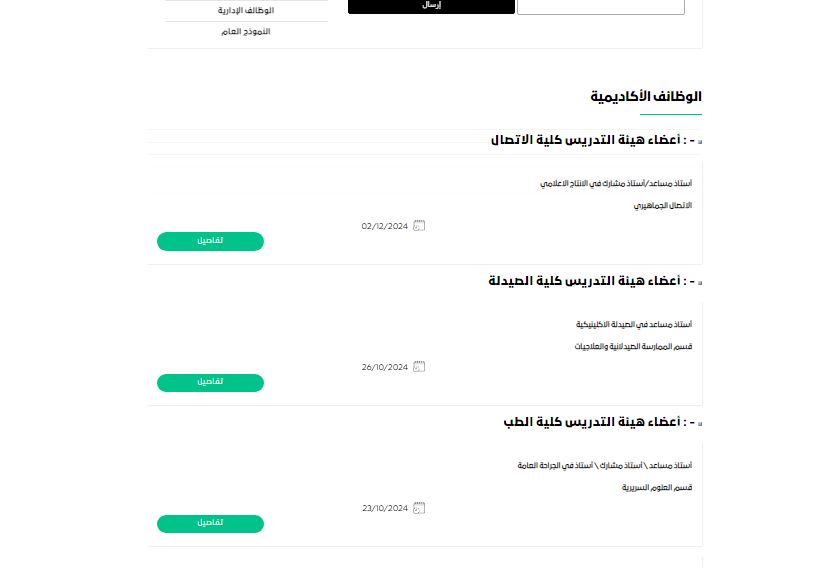Open تفاصيل for the كلية الاتصال job
836x568 pixels.
[210, 241]
